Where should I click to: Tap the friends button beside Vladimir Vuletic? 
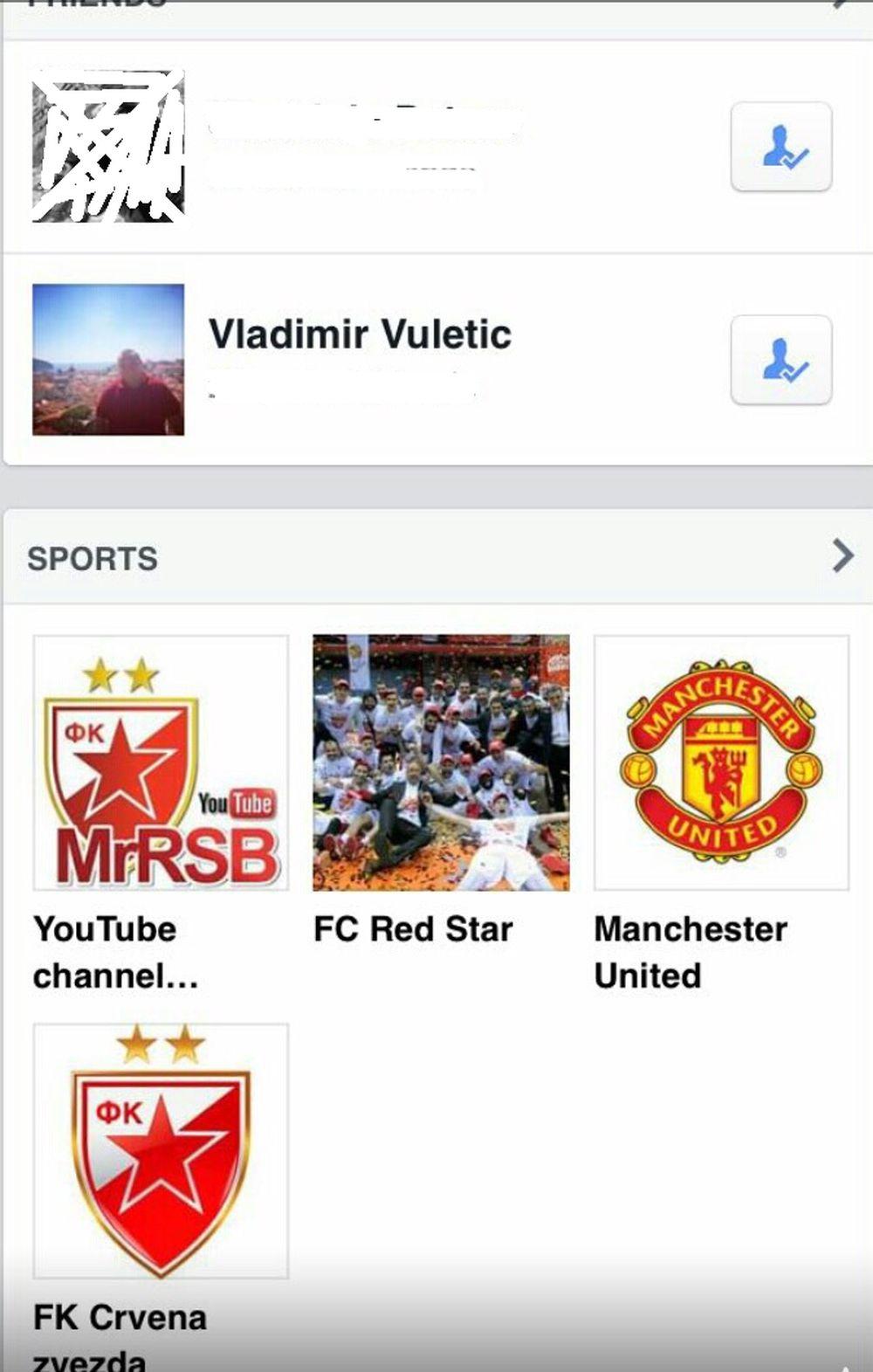point(780,360)
